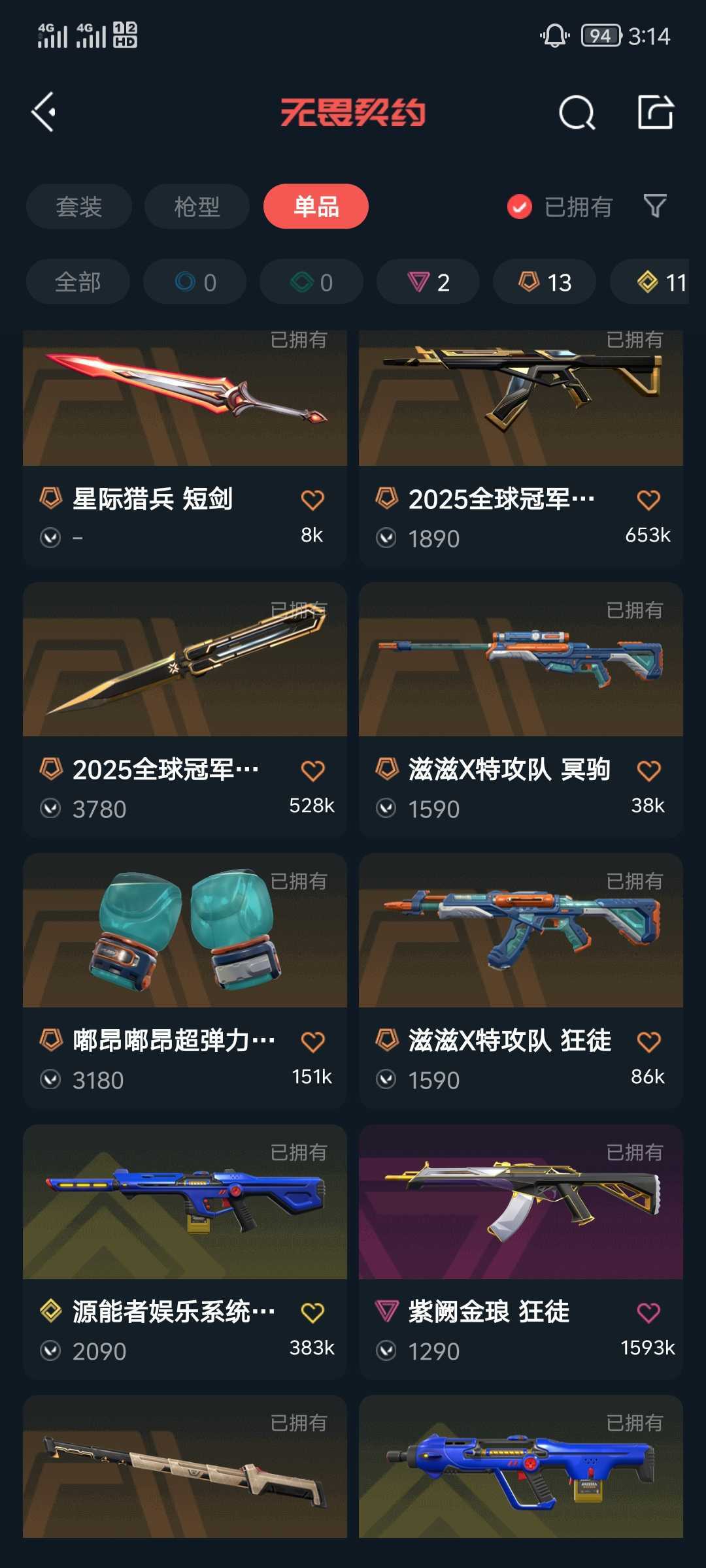
Task: Uncheck the 已拥有 filter checkbox
Action: coord(520,207)
